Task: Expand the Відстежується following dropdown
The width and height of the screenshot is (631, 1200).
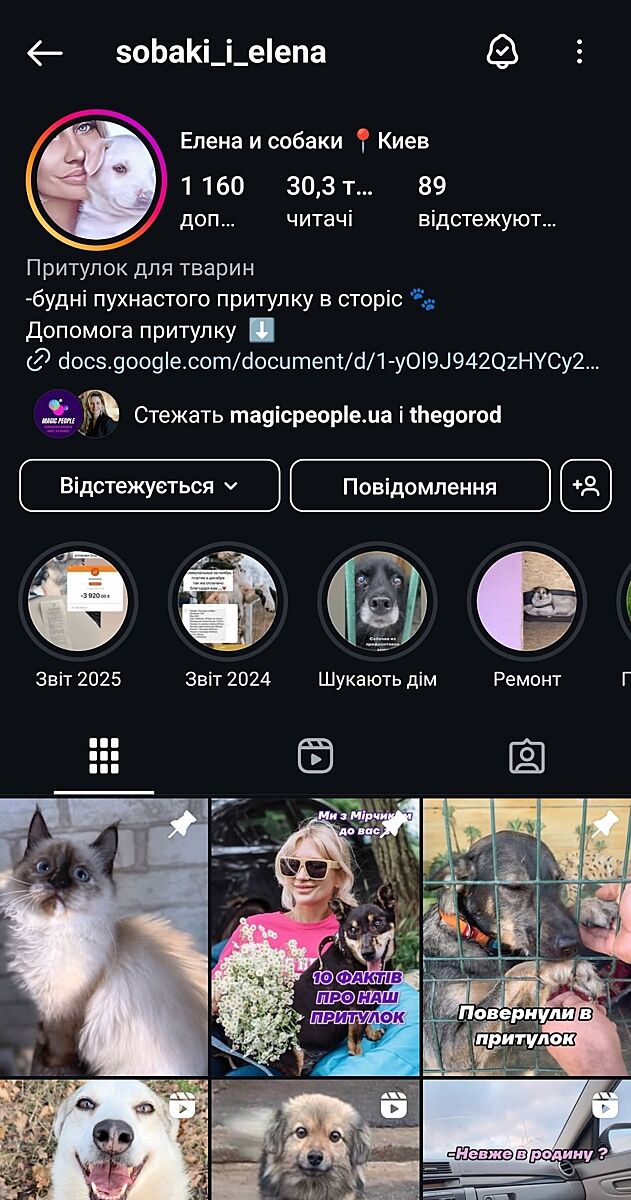Action: 150,486
